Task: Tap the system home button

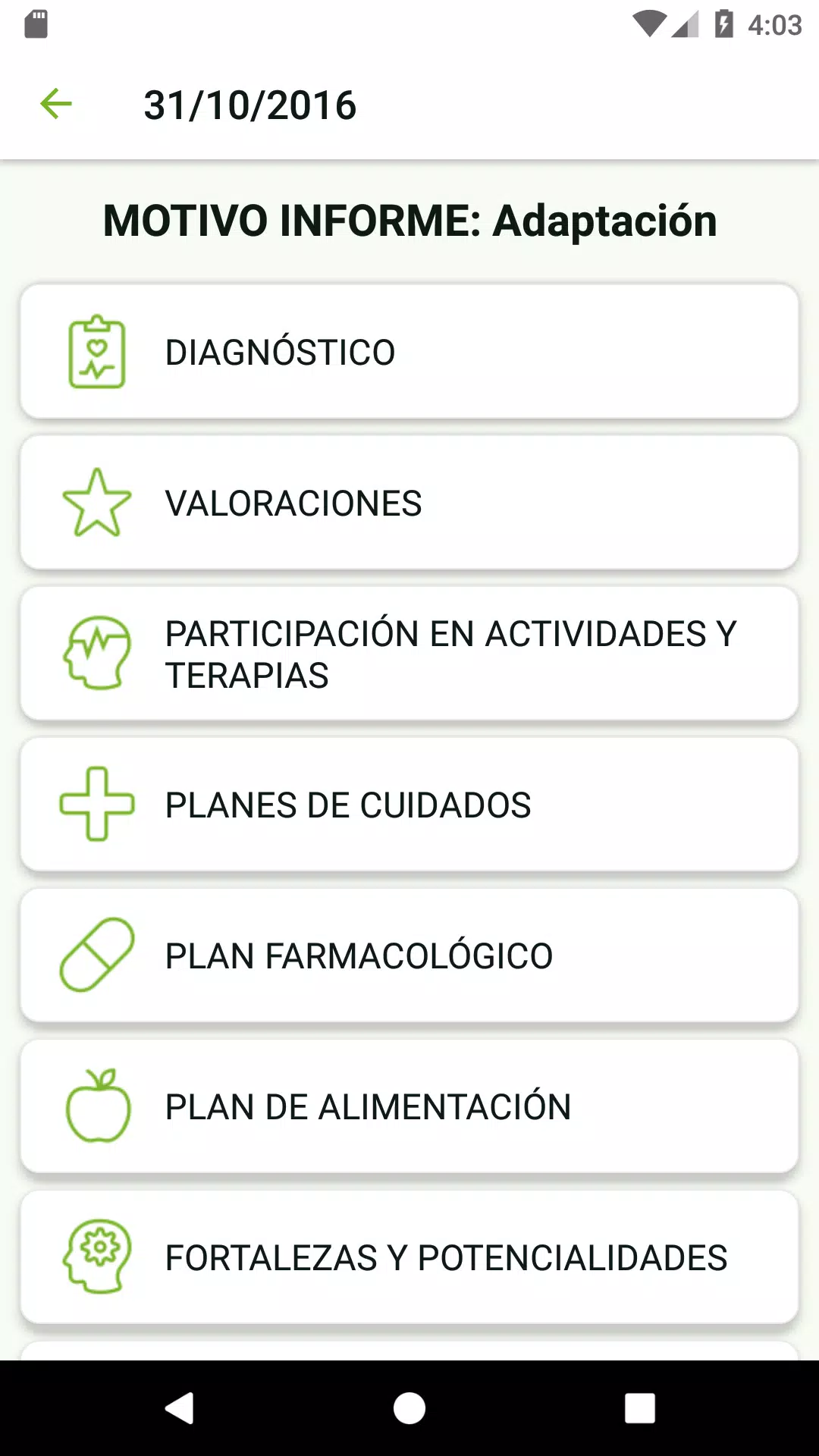Action: [x=409, y=1408]
